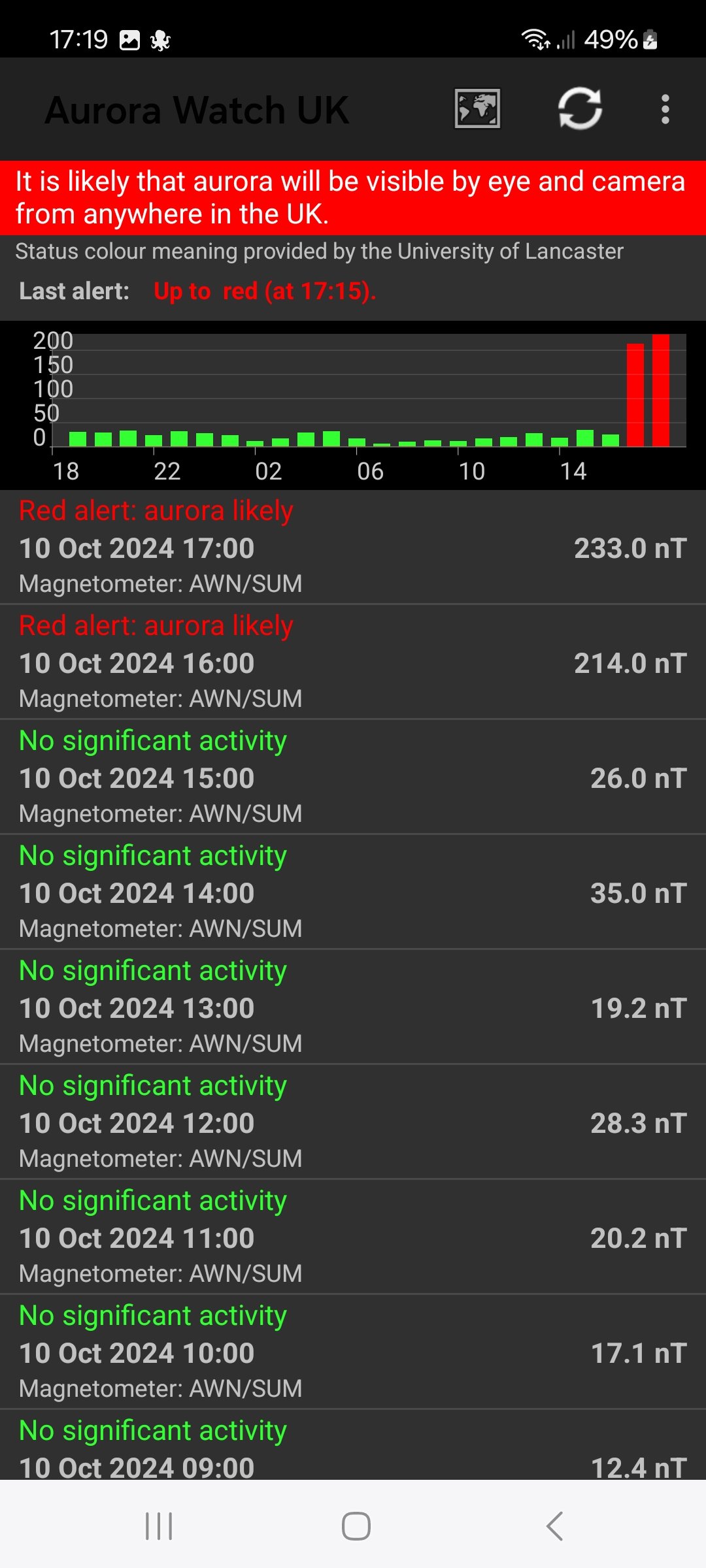View the 10 Oct 2024 12:00 reading
Image resolution: width=706 pixels, height=1568 pixels.
[353, 1122]
